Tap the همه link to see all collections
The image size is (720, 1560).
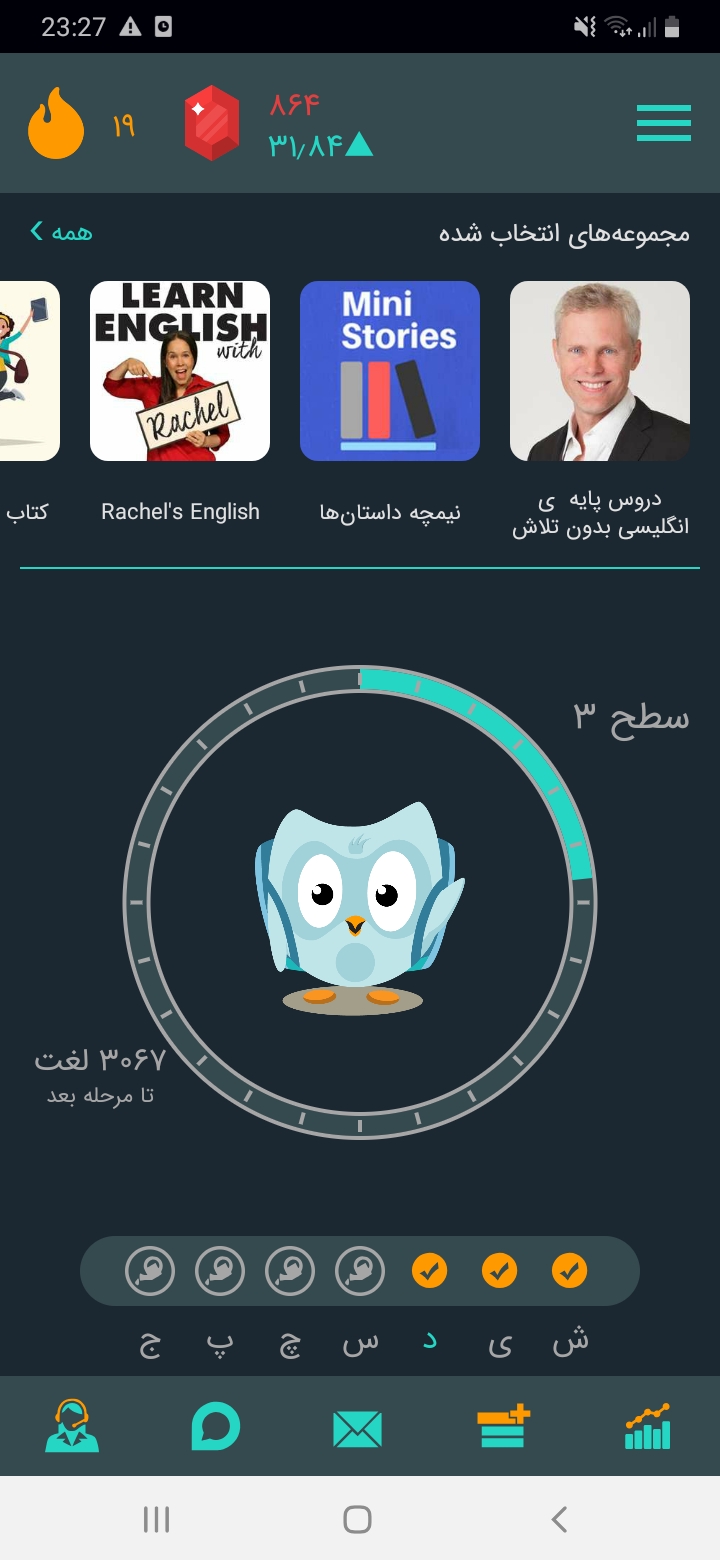(x=61, y=232)
